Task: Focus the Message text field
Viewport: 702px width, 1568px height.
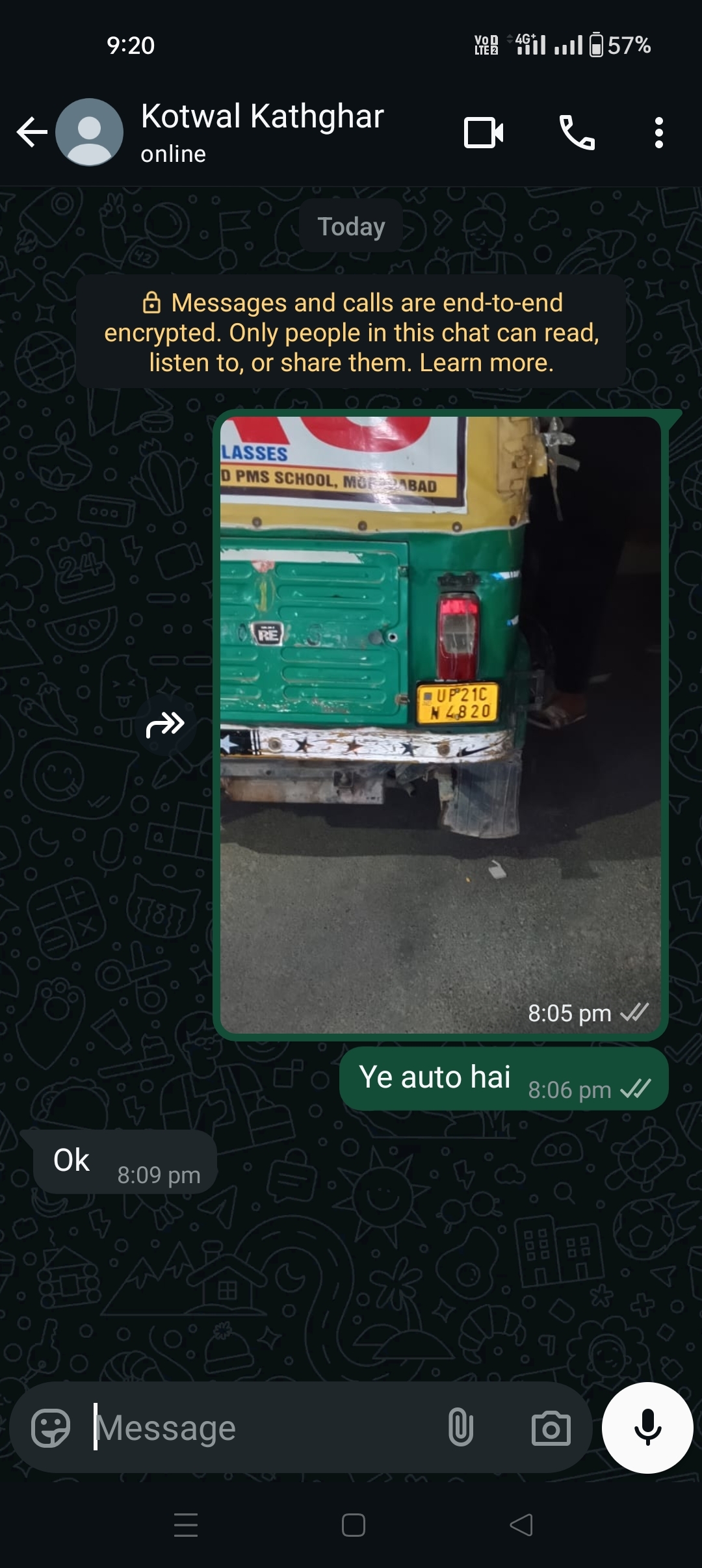Action: click(x=260, y=1428)
